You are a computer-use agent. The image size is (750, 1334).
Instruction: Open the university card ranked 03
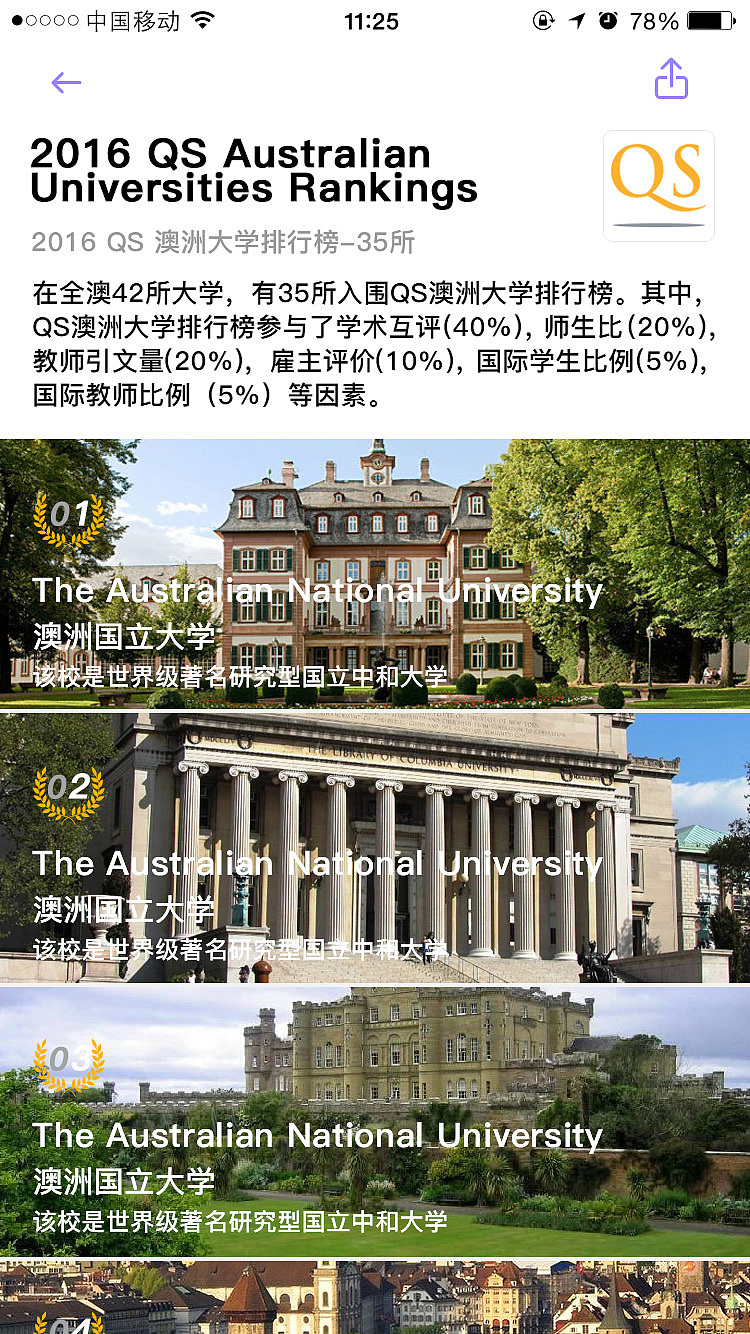(375, 1121)
